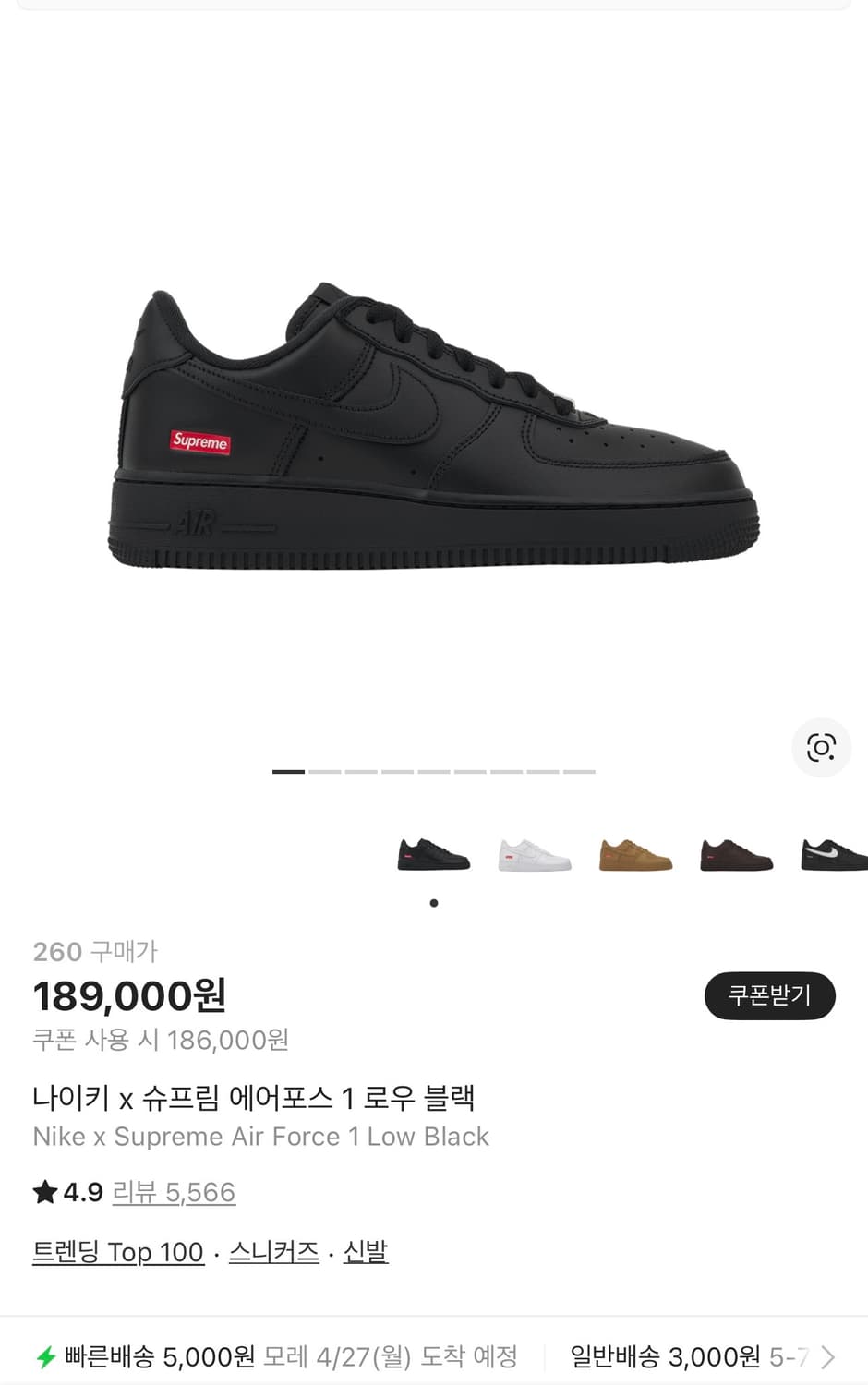The image size is (868, 1385).
Task: Select the wheat/flax colorway thumbnail
Action: (x=635, y=850)
